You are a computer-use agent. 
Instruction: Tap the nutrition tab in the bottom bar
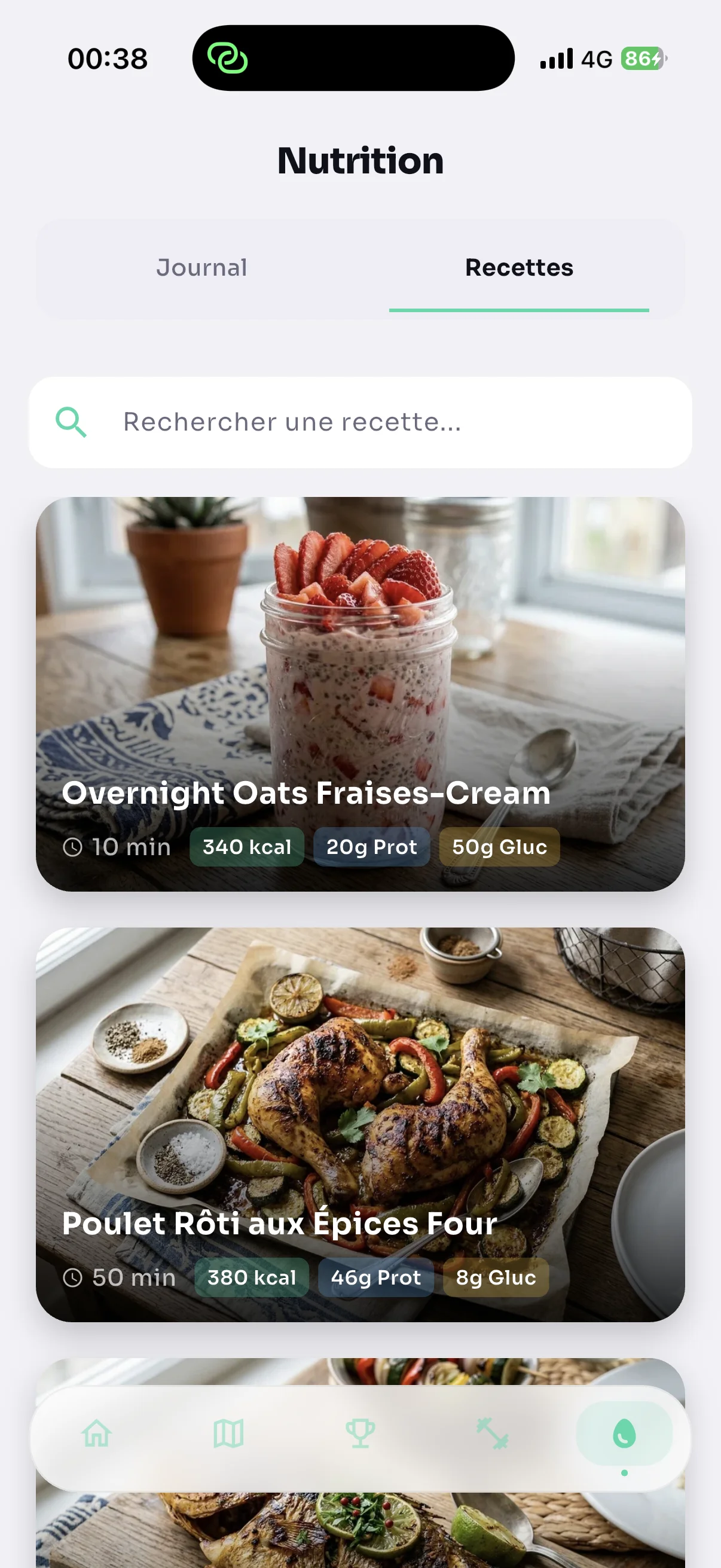624,1435
